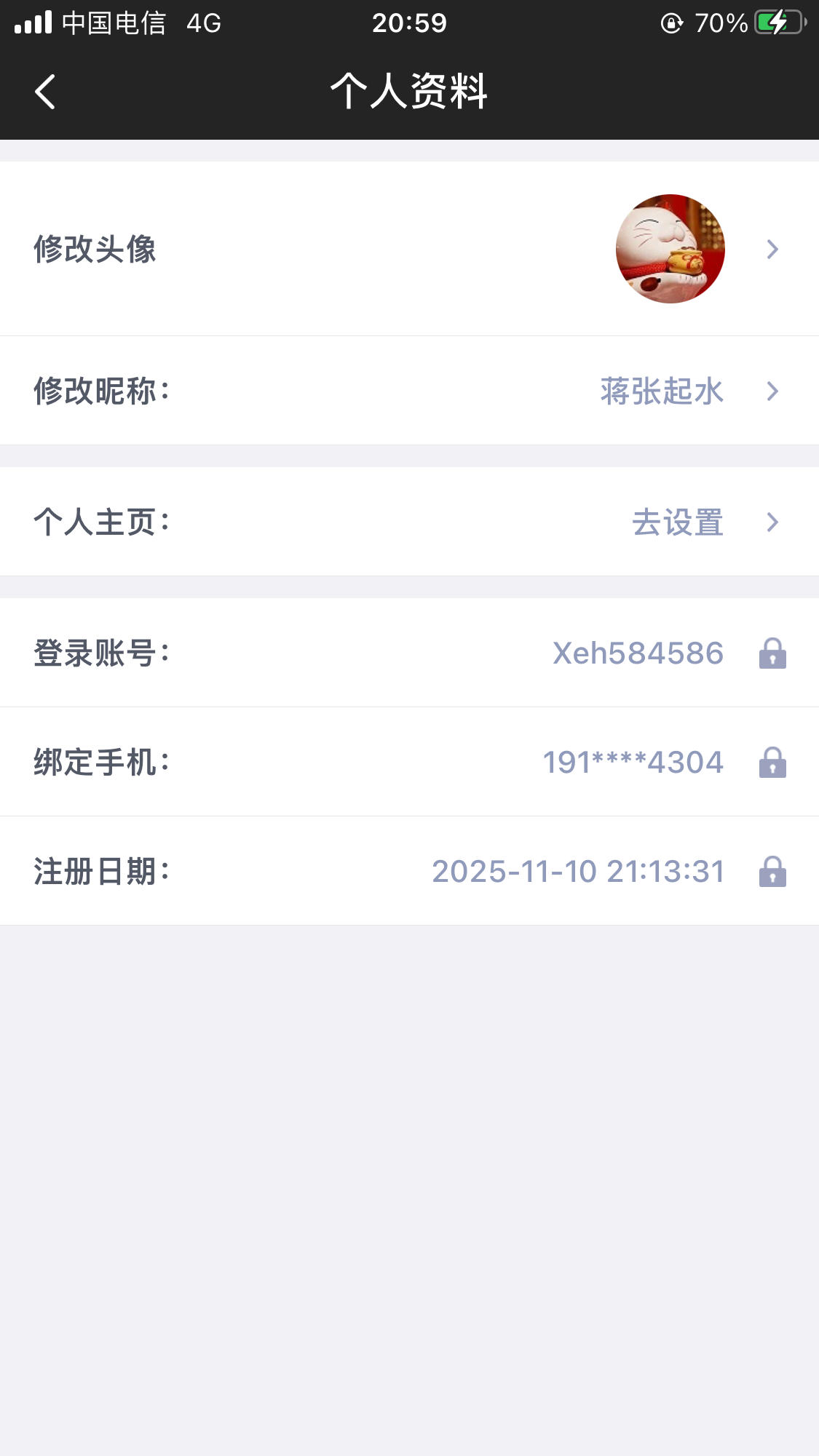
Task: Expand the 修改头像 row chevron
Action: coord(772,250)
